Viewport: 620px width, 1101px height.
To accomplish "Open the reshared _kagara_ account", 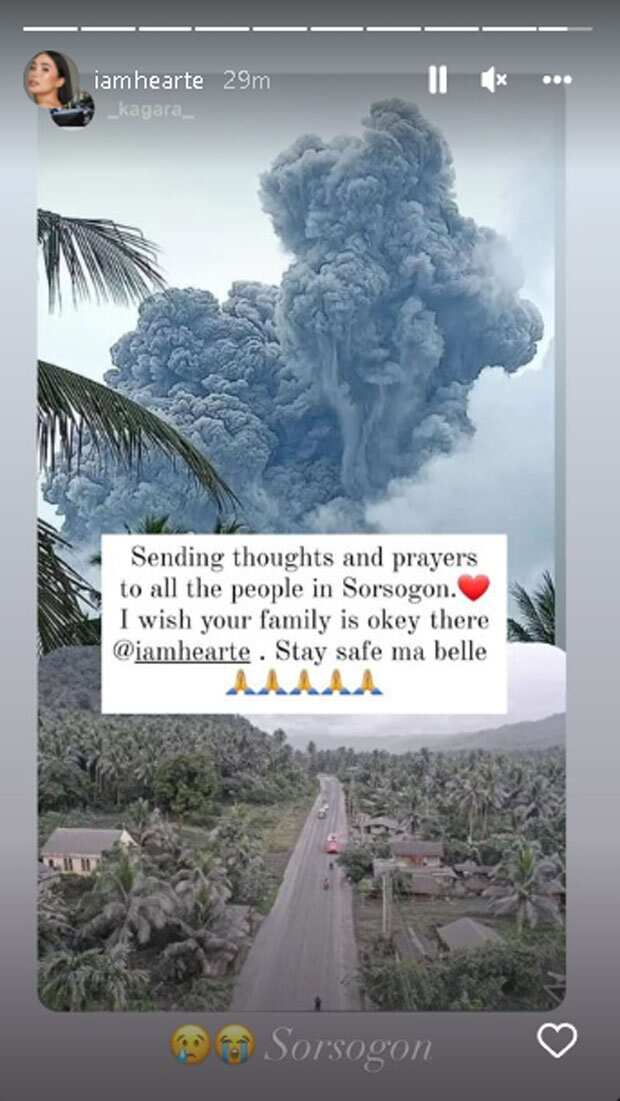I will click(x=150, y=112).
